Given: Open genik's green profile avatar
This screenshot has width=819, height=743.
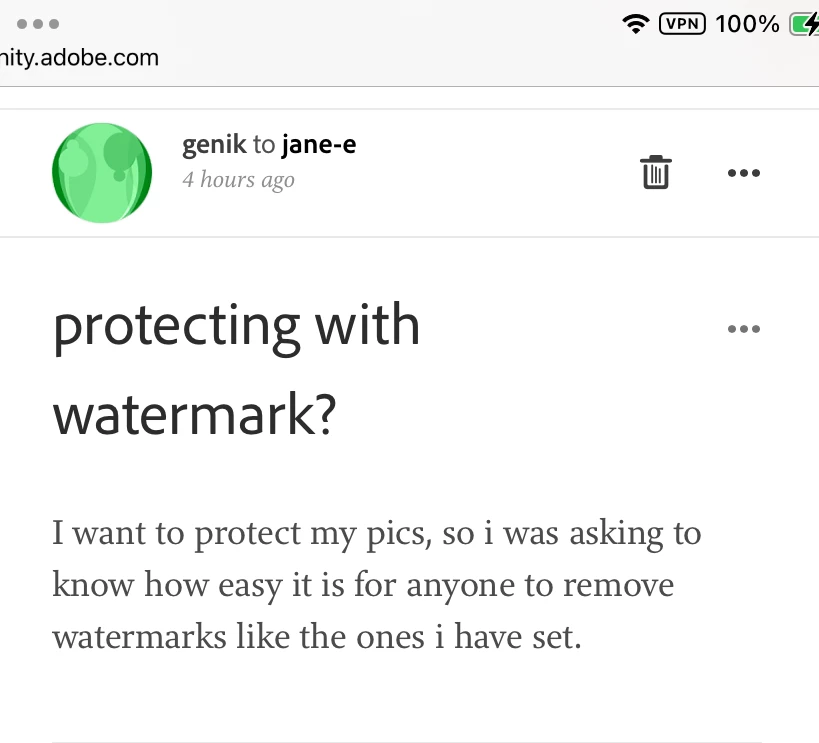Looking at the screenshot, I should [x=102, y=172].
